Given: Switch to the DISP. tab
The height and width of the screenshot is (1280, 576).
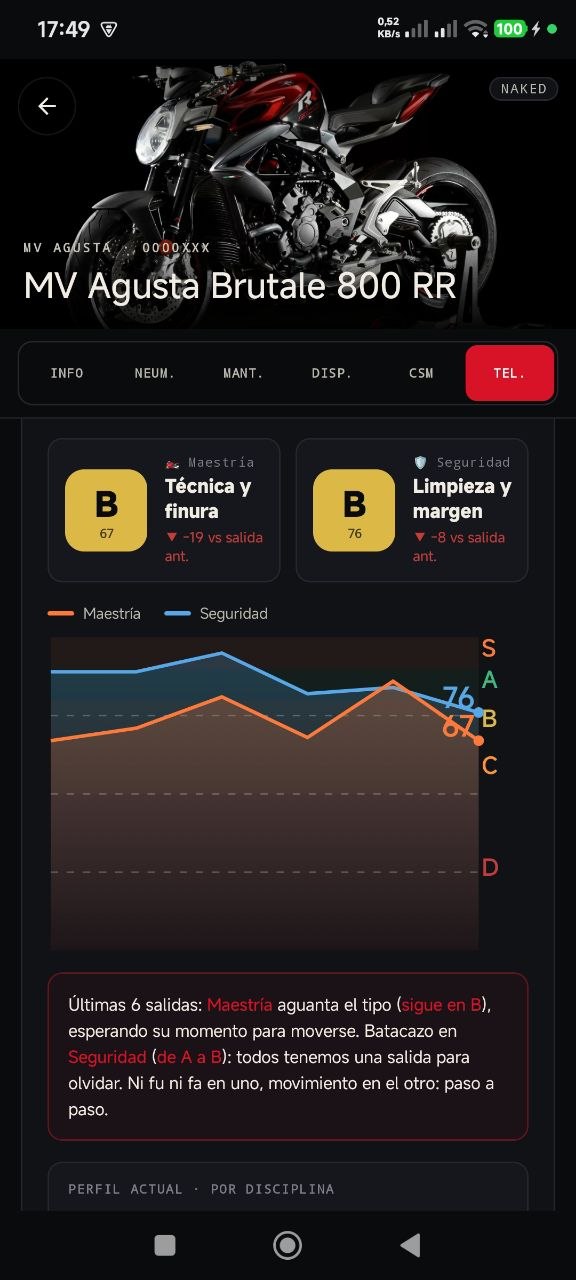Looking at the screenshot, I should click(x=332, y=373).
